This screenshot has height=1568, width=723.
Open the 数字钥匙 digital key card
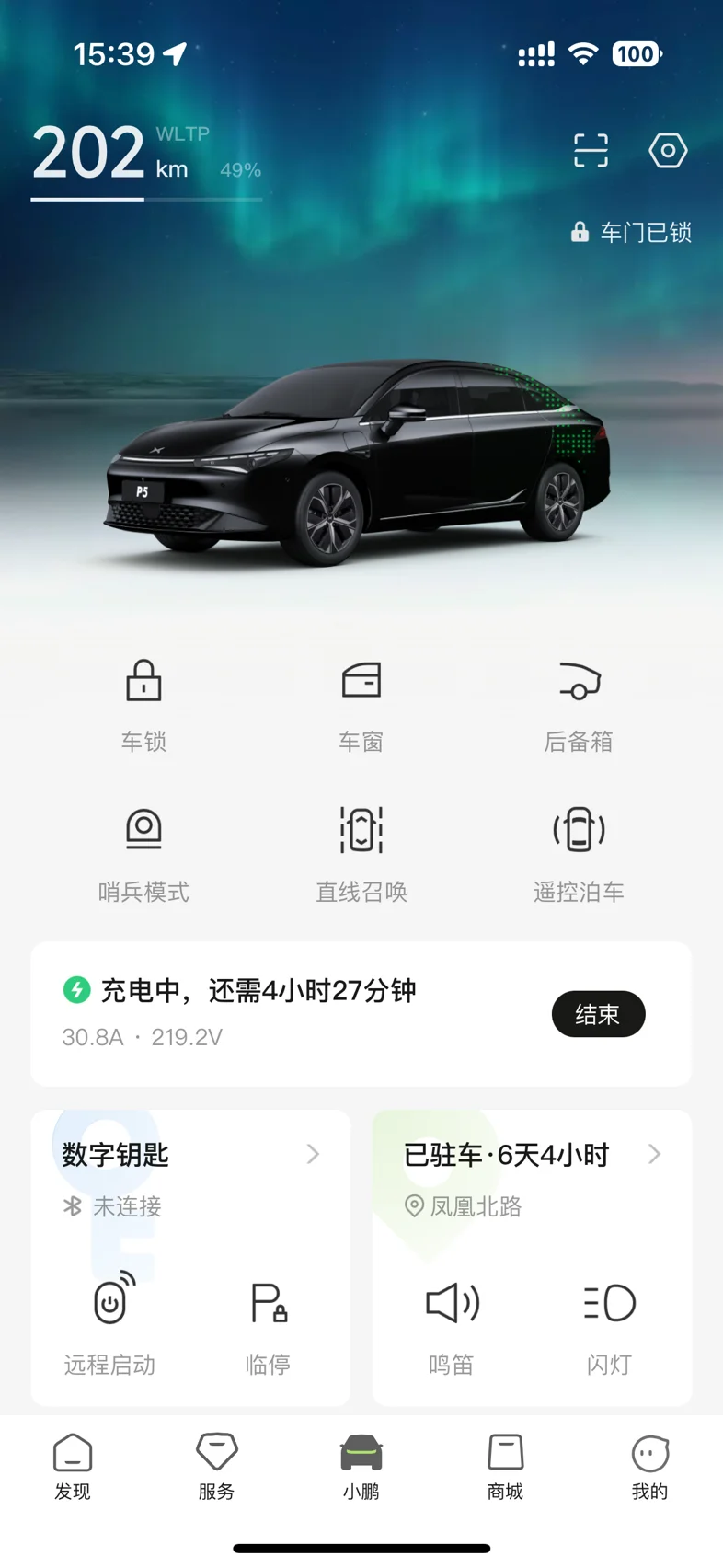coord(190,1155)
